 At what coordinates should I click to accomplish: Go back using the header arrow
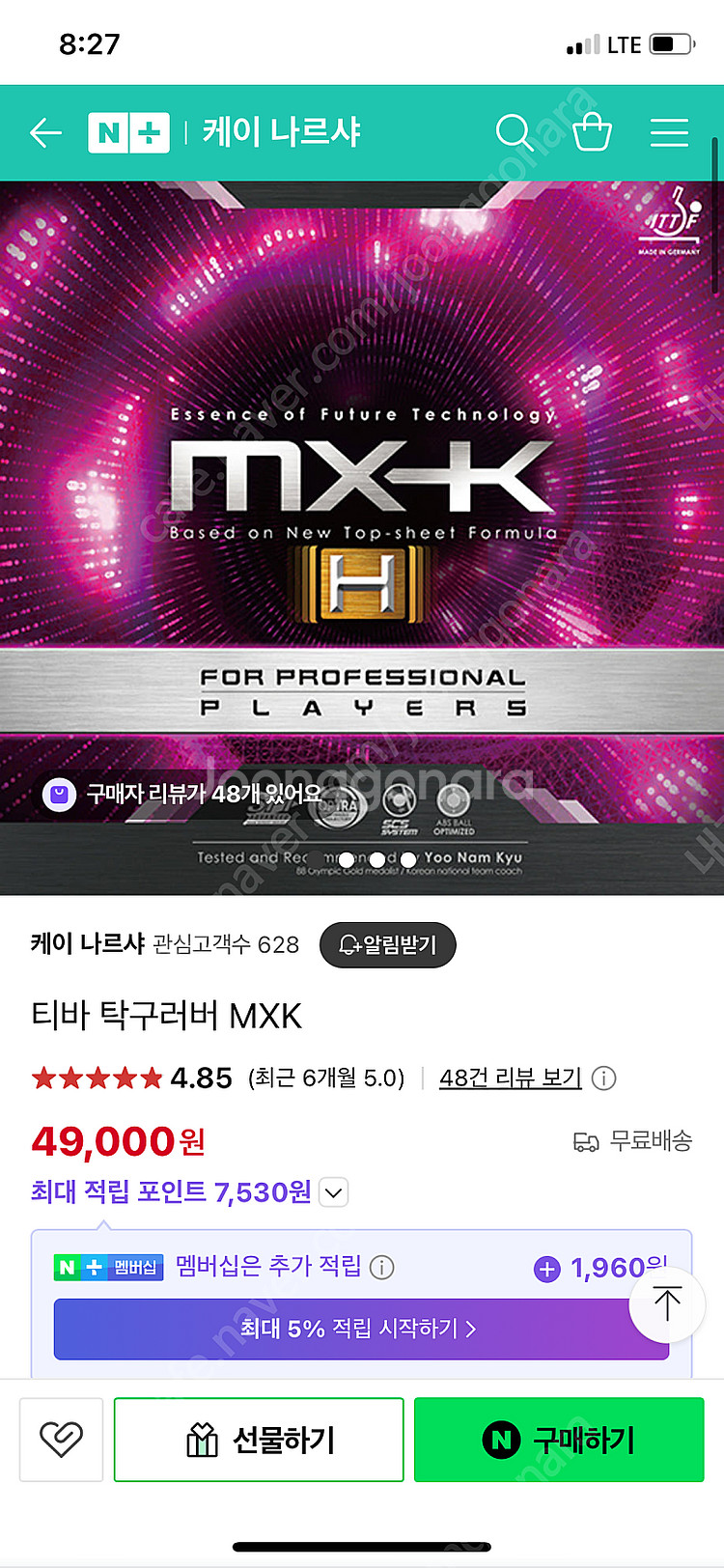(x=45, y=132)
